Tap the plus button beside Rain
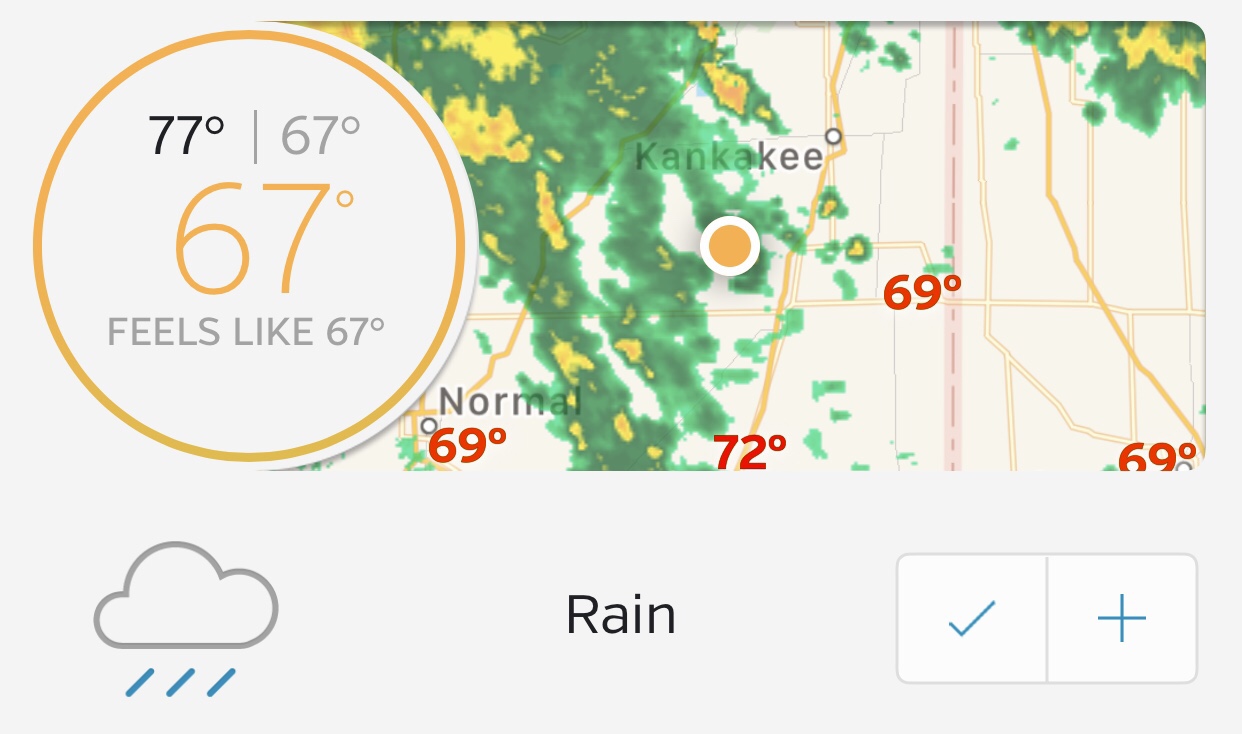1242x734 pixels. tap(1121, 619)
